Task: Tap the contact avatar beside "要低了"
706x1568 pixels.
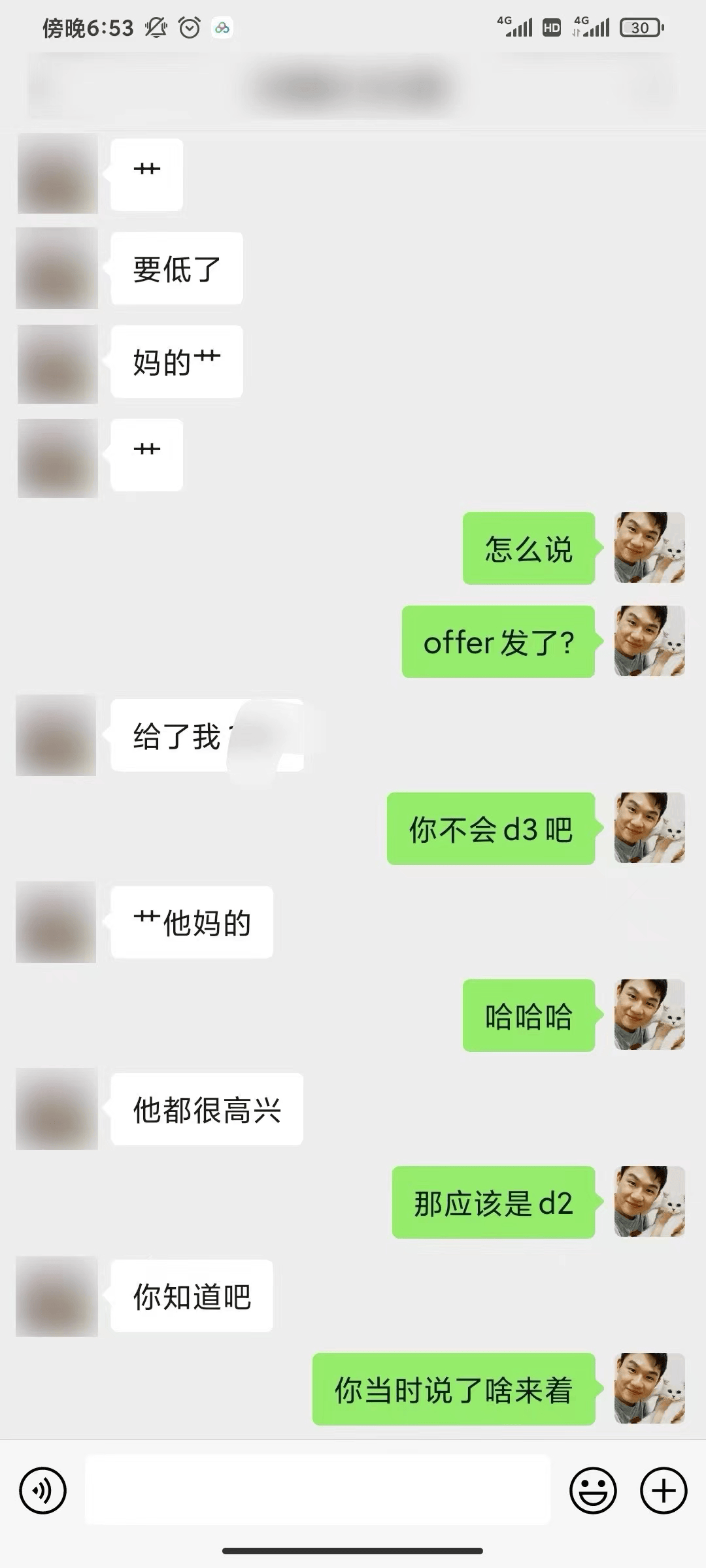Action: point(57,268)
